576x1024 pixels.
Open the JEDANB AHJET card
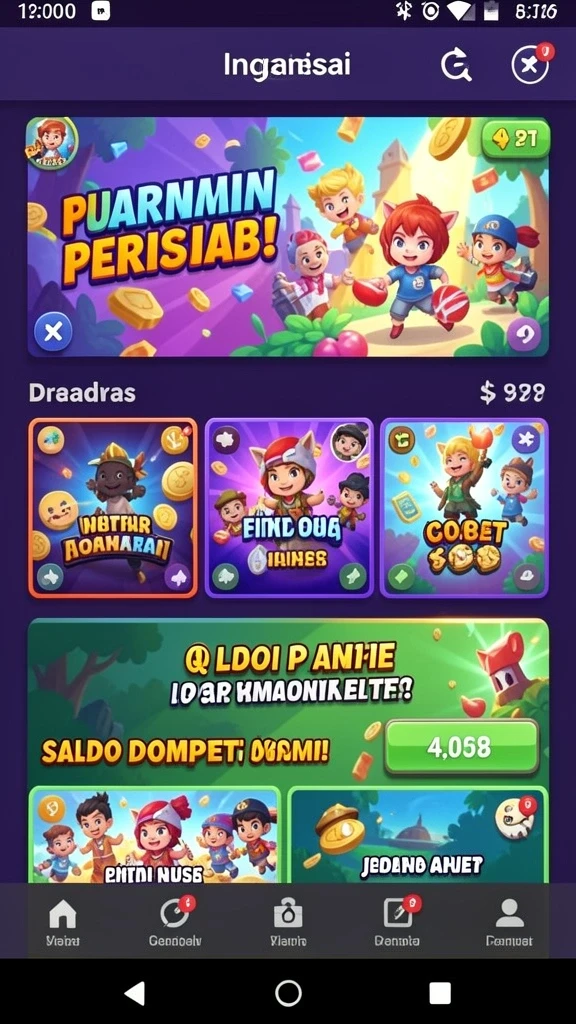417,835
